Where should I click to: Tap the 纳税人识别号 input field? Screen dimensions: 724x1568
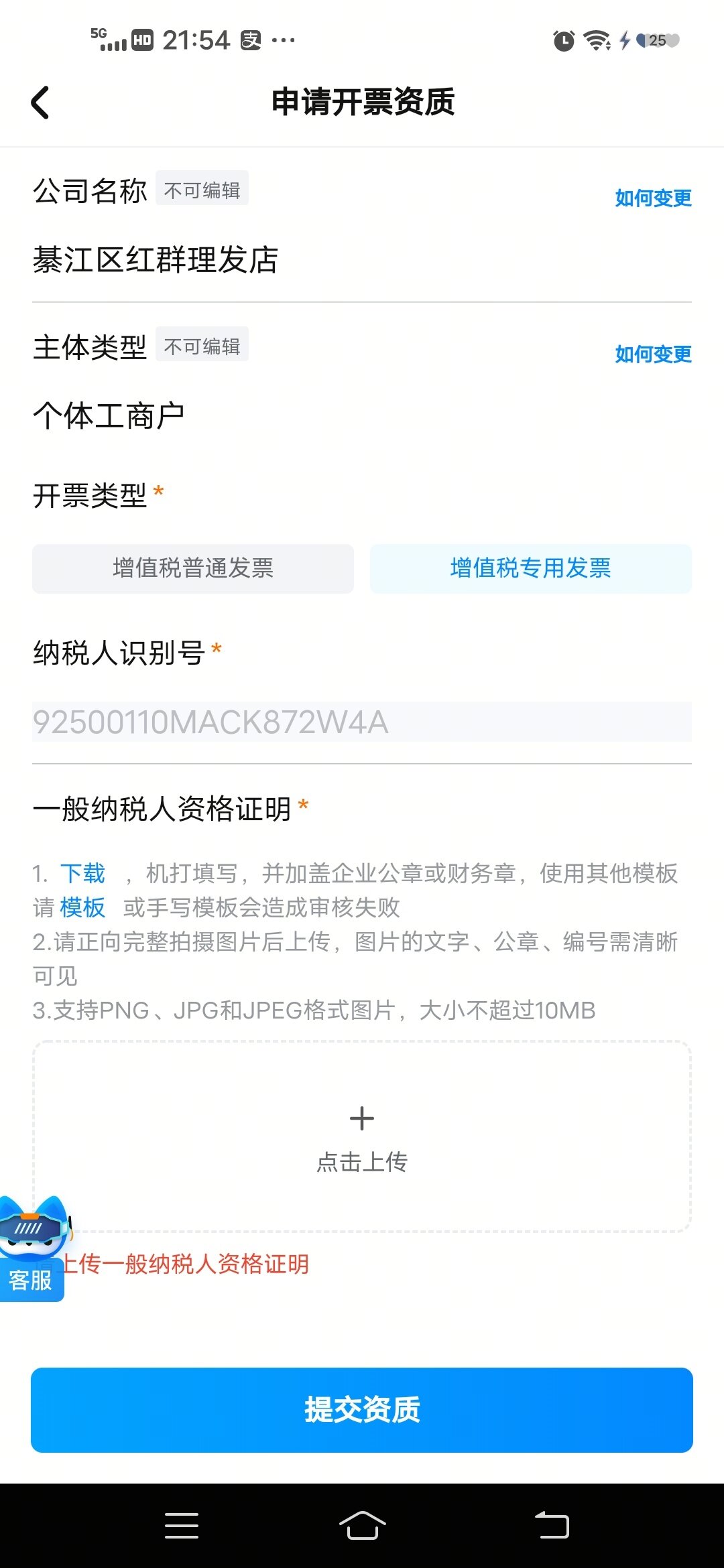point(361,722)
